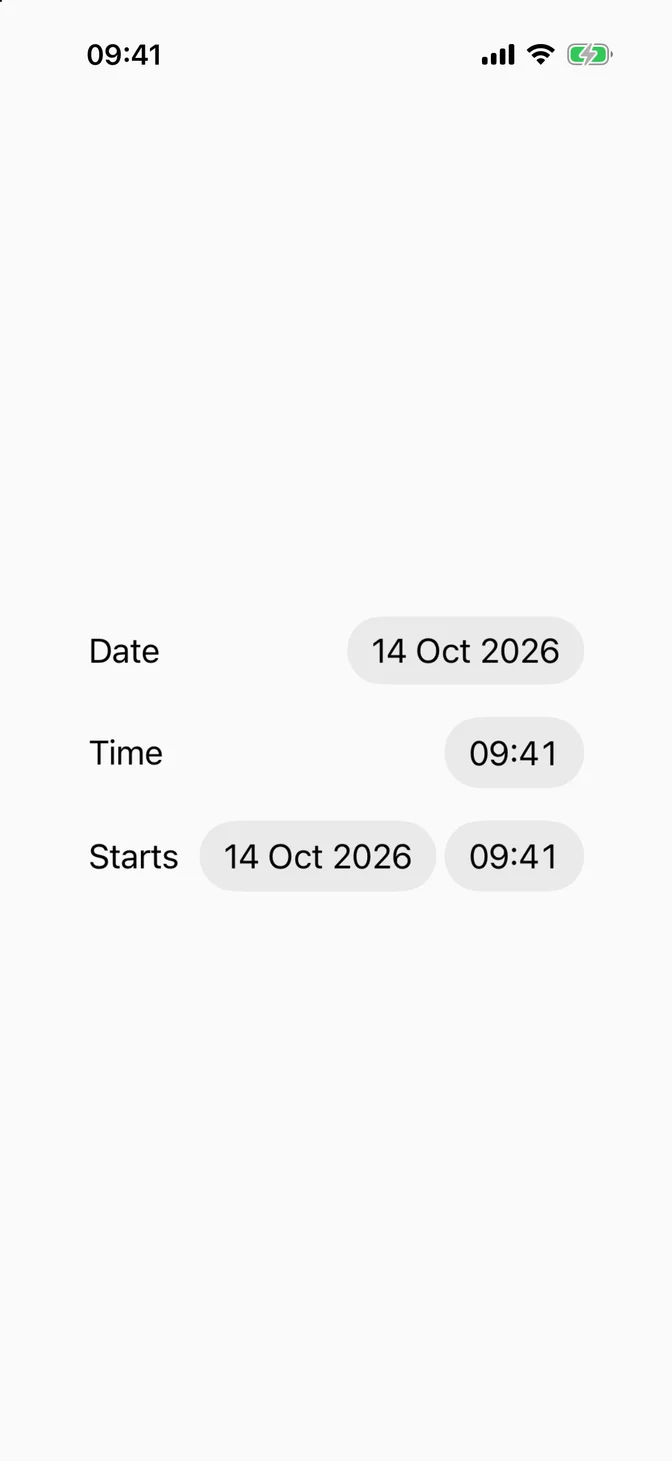Change the date in the Starts row
This screenshot has width=672, height=1461.
318,856
